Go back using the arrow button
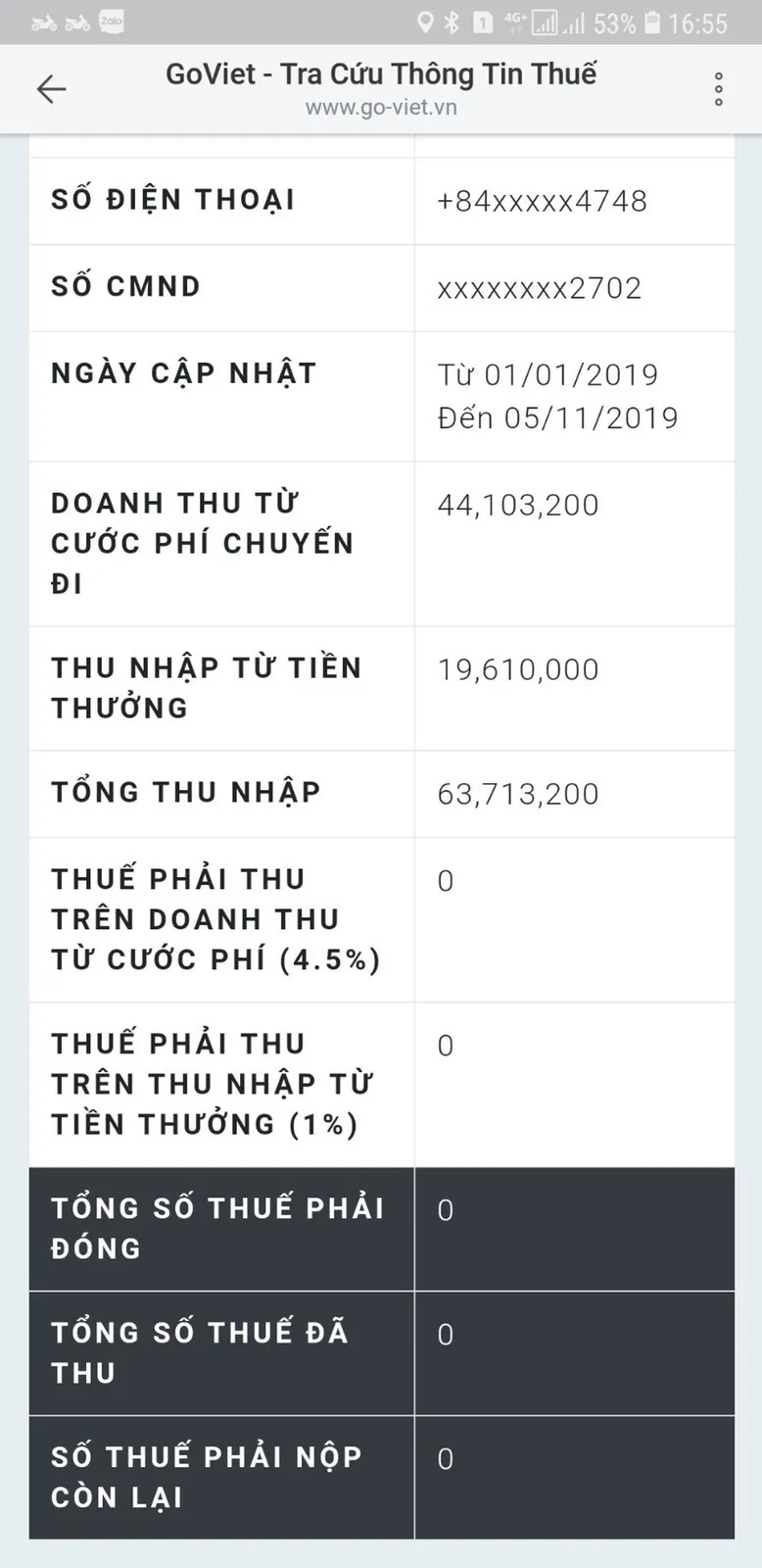 tap(51, 88)
